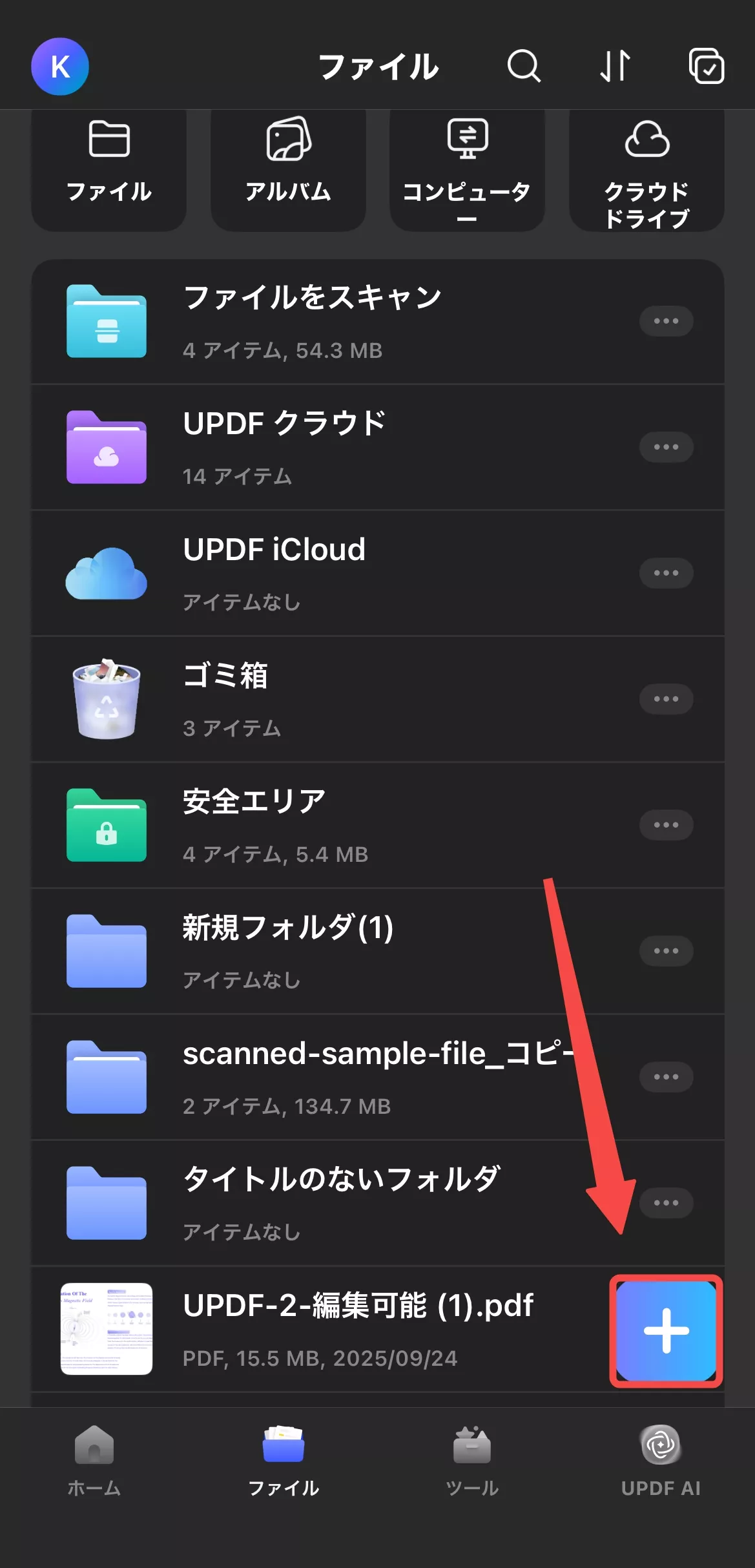Import from コンピューター

[467, 168]
